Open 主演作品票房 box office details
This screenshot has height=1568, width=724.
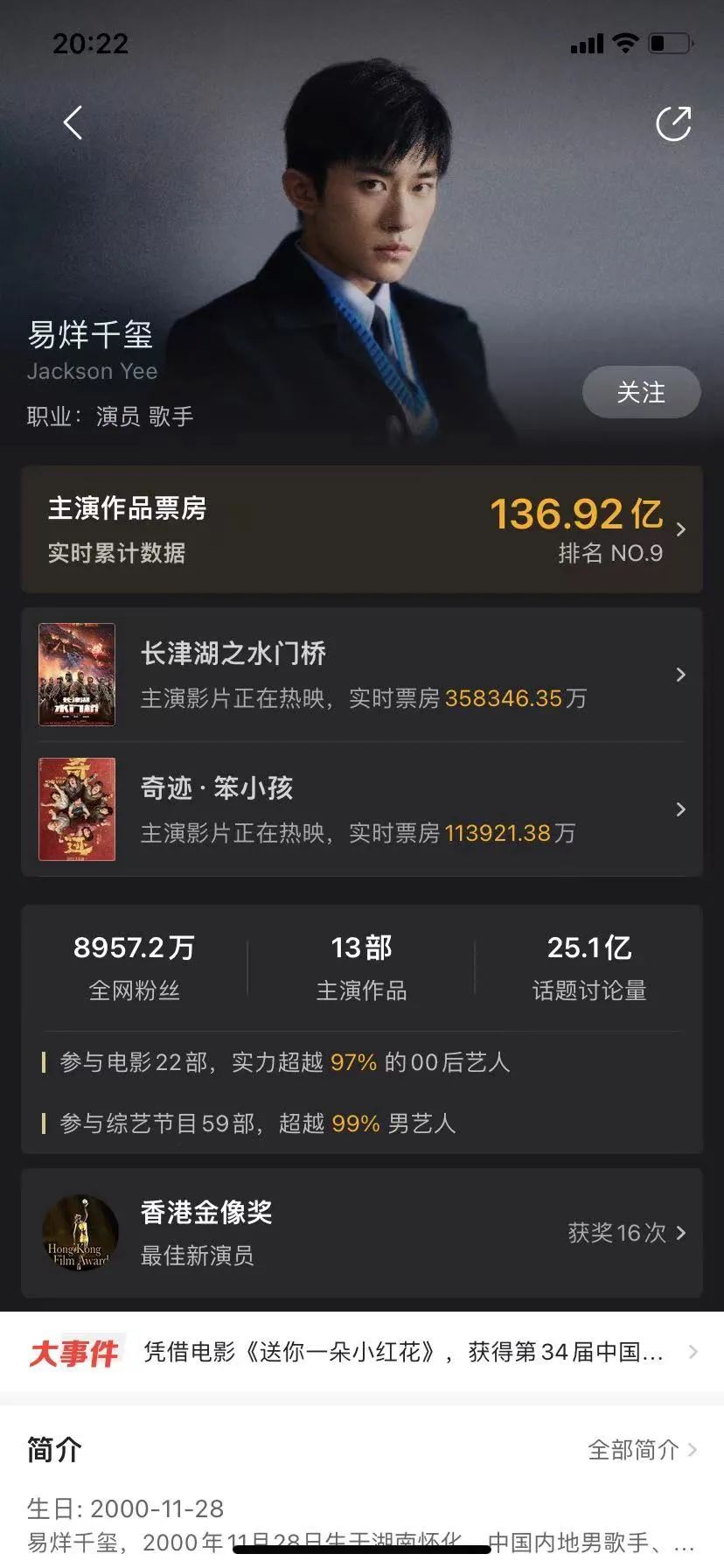coord(362,529)
